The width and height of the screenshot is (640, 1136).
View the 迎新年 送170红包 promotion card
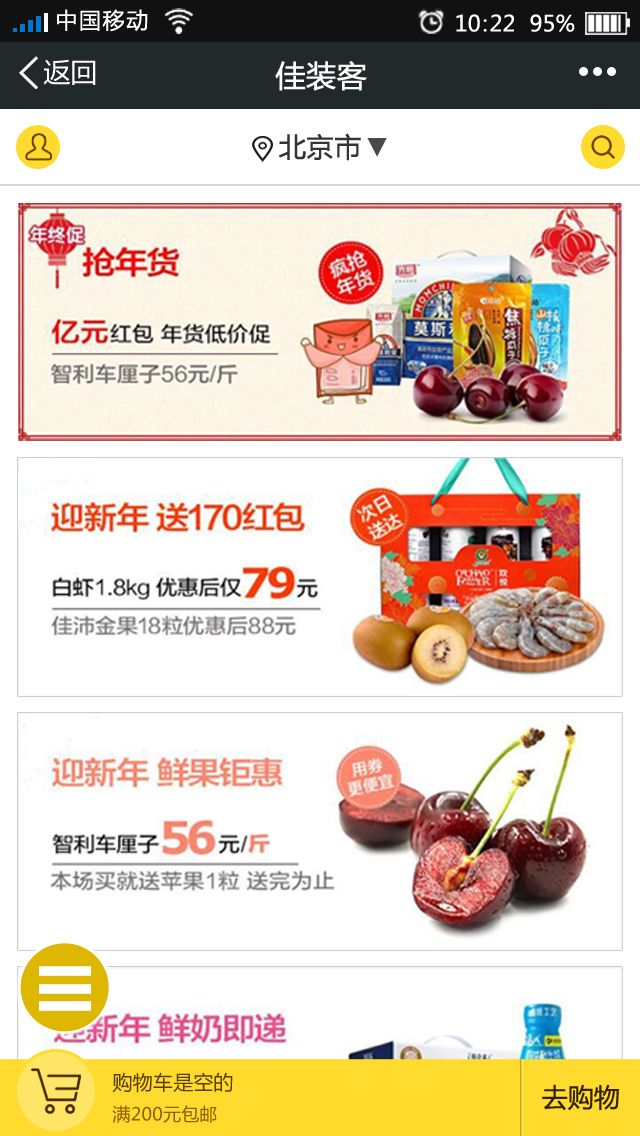pos(319,576)
